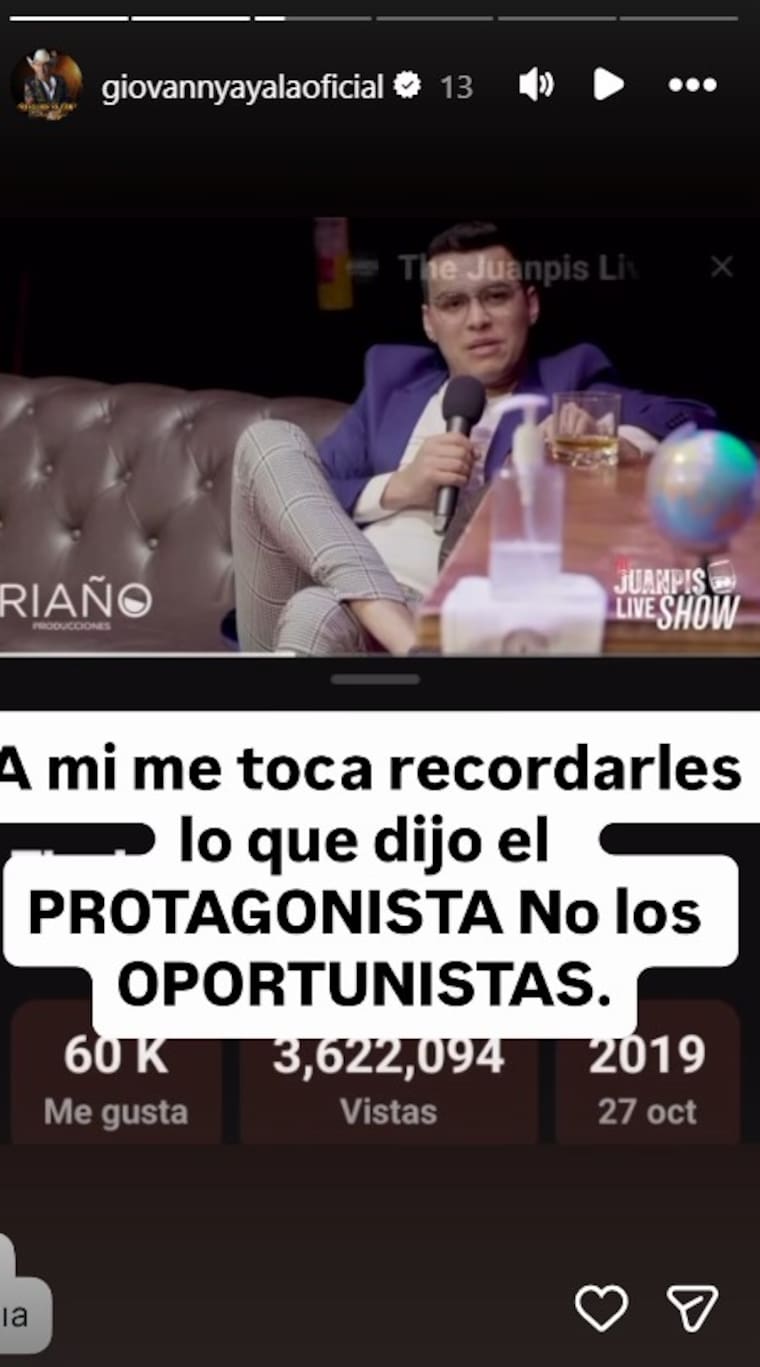Resume story playback
This screenshot has height=1367, width=760.
tap(608, 85)
